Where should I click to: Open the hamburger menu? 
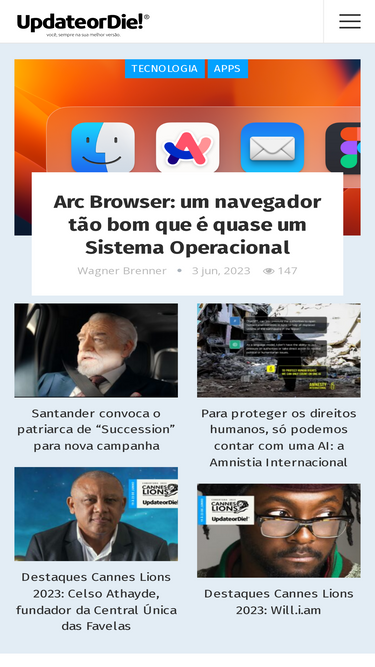350,21
